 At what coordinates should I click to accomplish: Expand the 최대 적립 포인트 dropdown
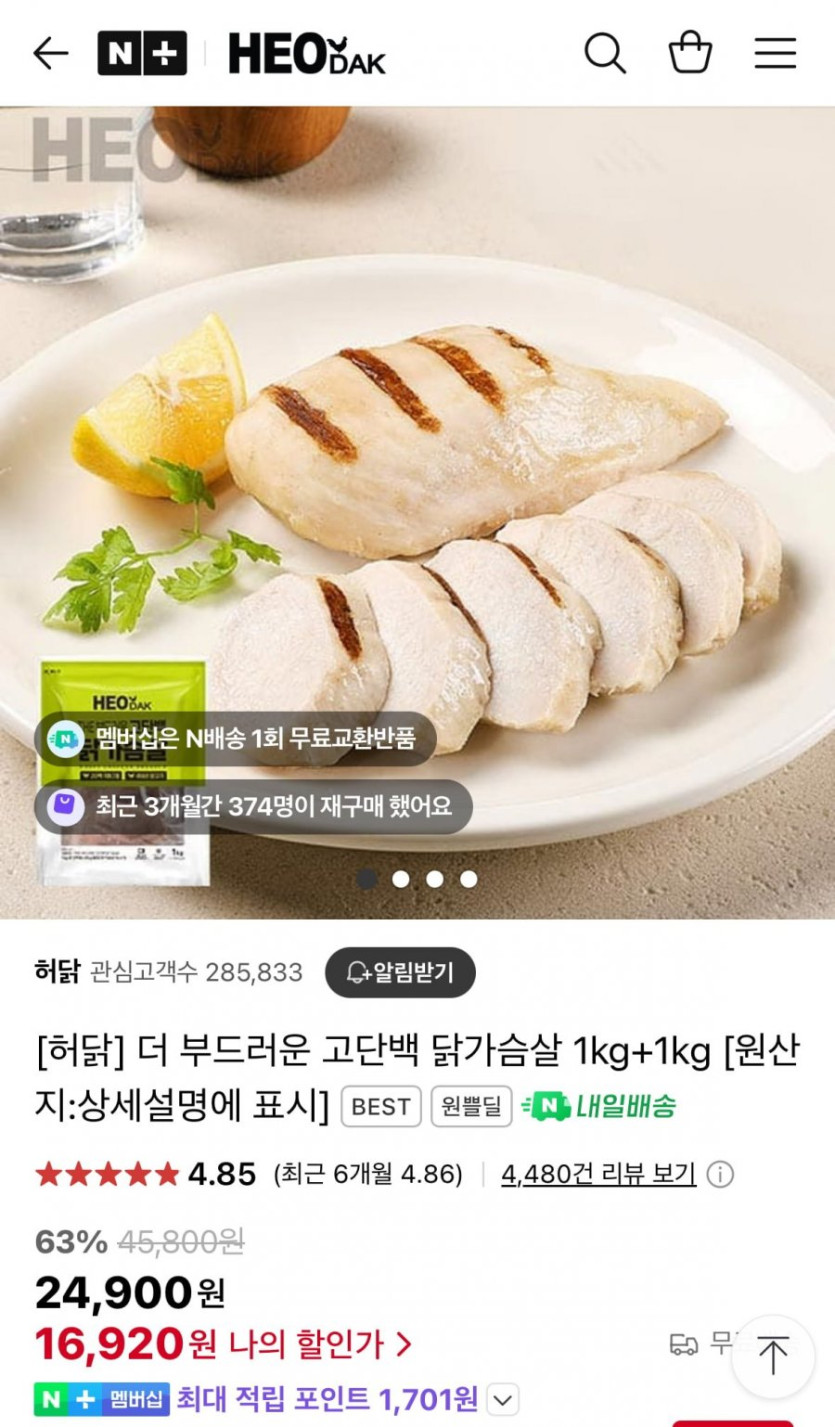(503, 1398)
